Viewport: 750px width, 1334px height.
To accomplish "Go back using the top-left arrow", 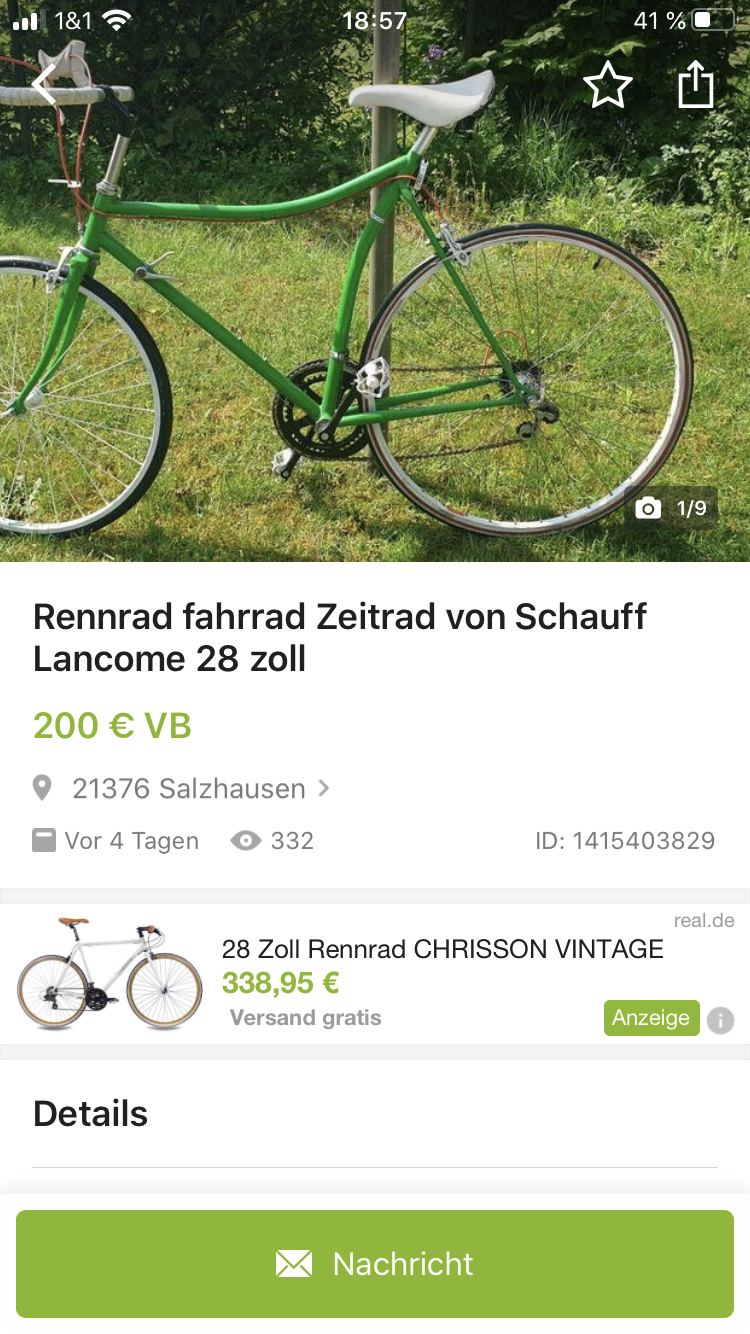I will coord(45,85).
